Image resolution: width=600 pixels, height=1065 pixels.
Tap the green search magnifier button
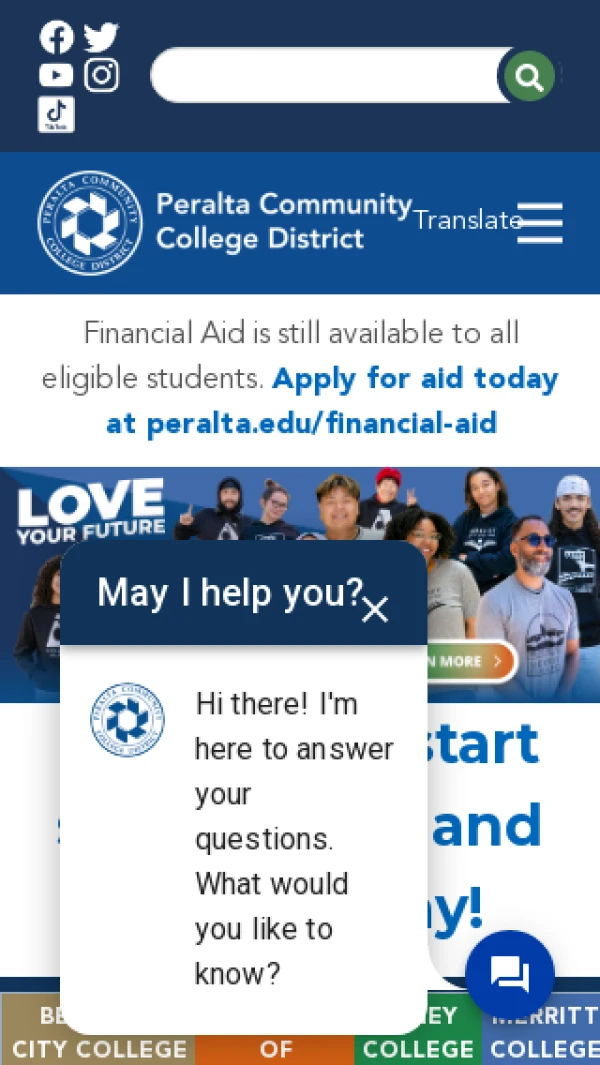coord(529,76)
